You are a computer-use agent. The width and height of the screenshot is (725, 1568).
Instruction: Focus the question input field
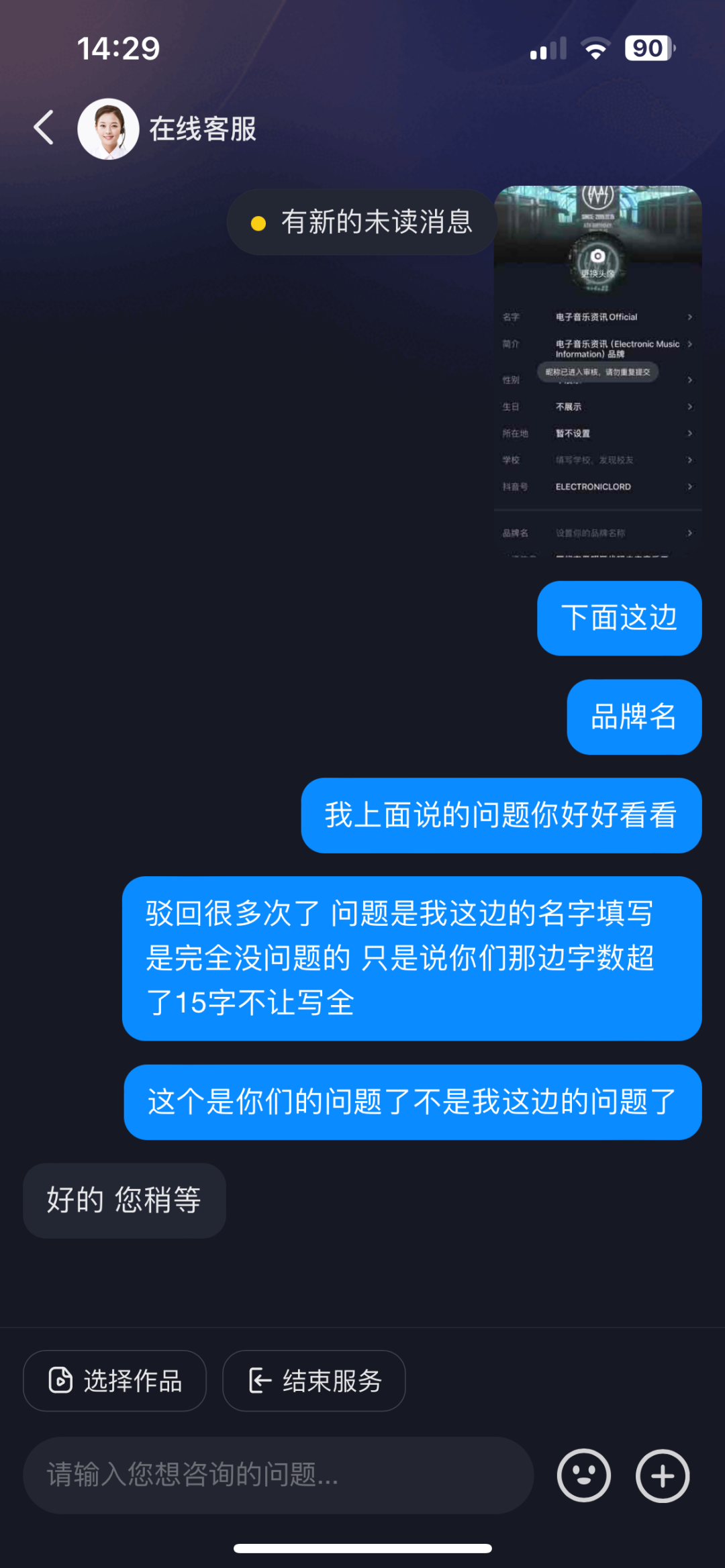(x=278, y=1475)
